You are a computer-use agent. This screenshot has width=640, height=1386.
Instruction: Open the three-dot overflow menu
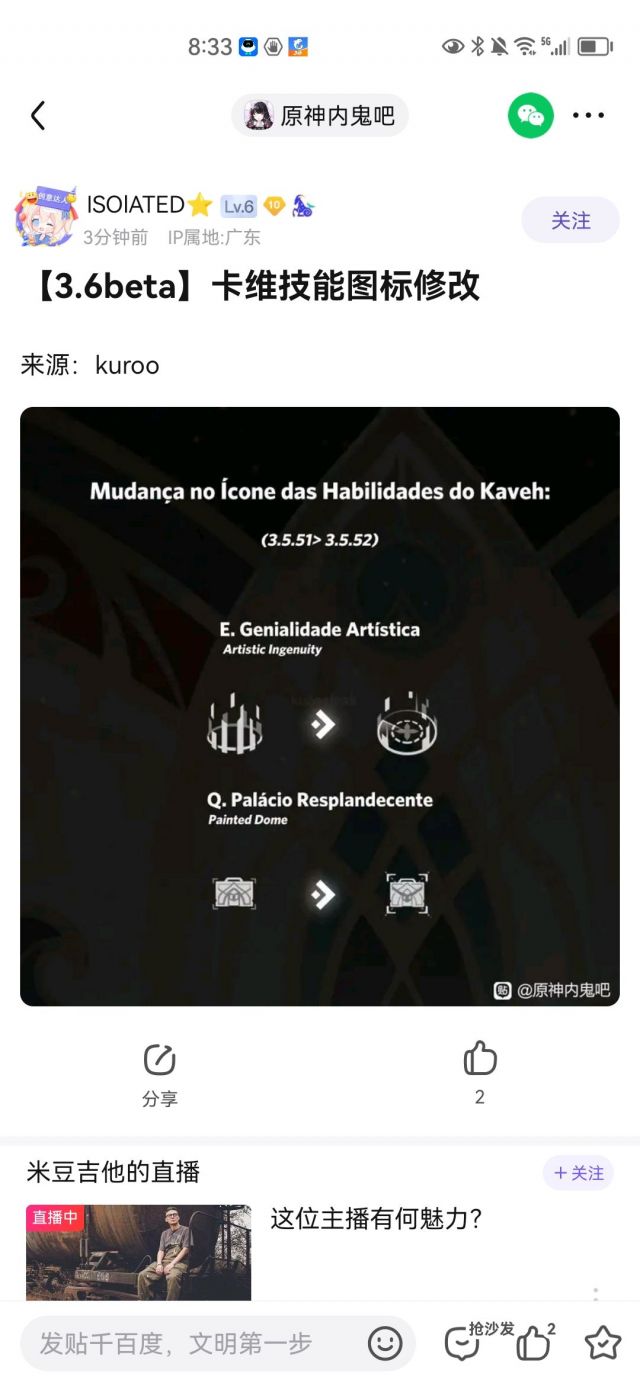coord(588,116)
